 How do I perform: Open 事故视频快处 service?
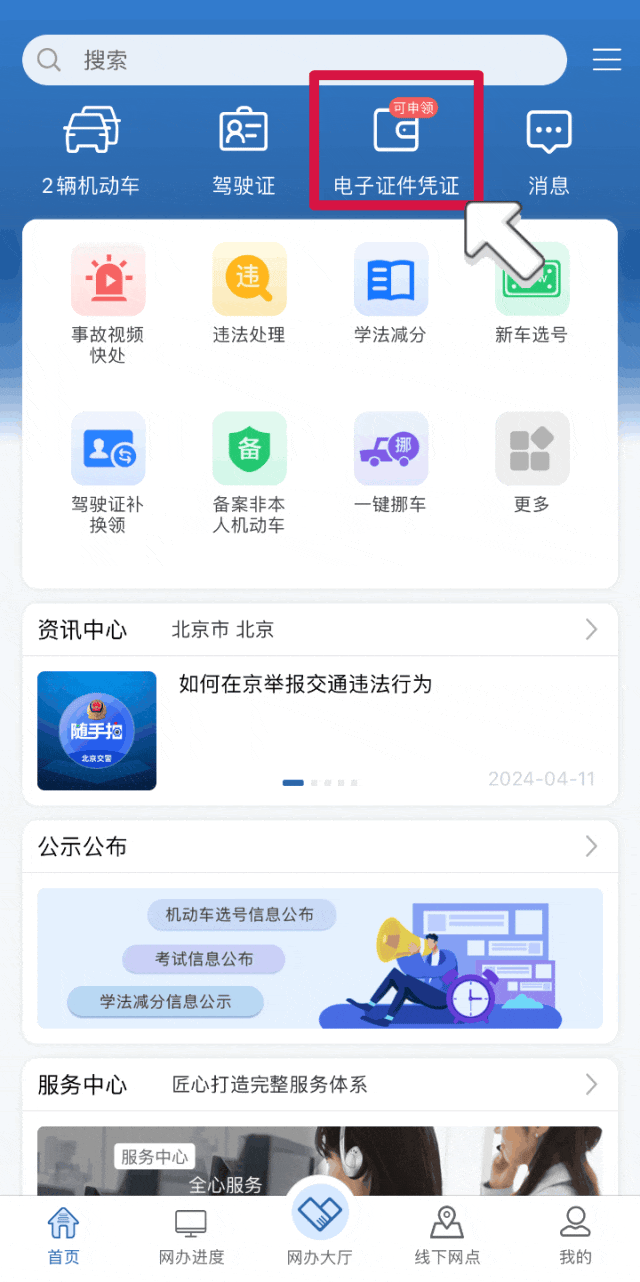(108, 302)
